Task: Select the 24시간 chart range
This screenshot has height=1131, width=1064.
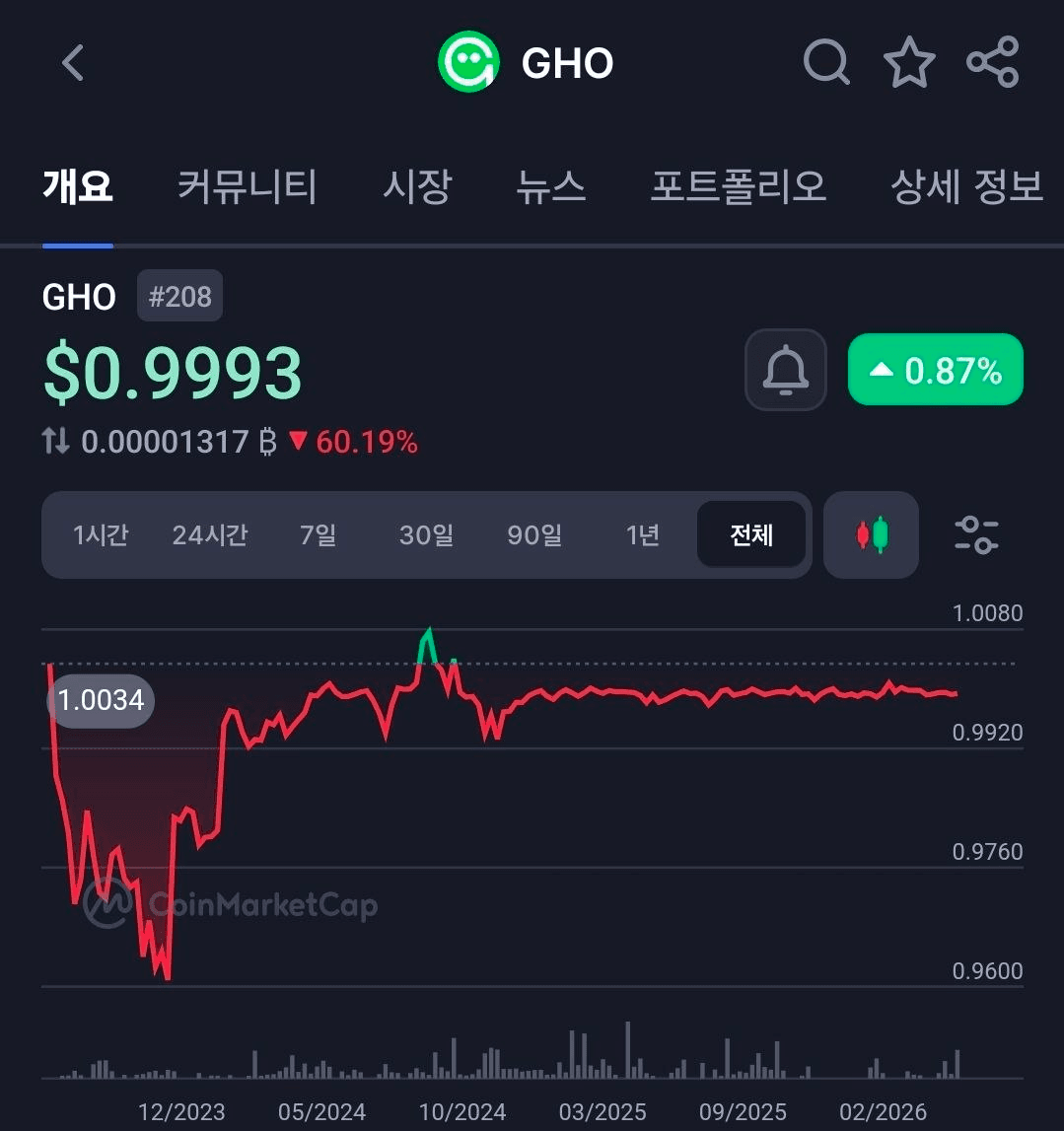Action: click(210, 535)
